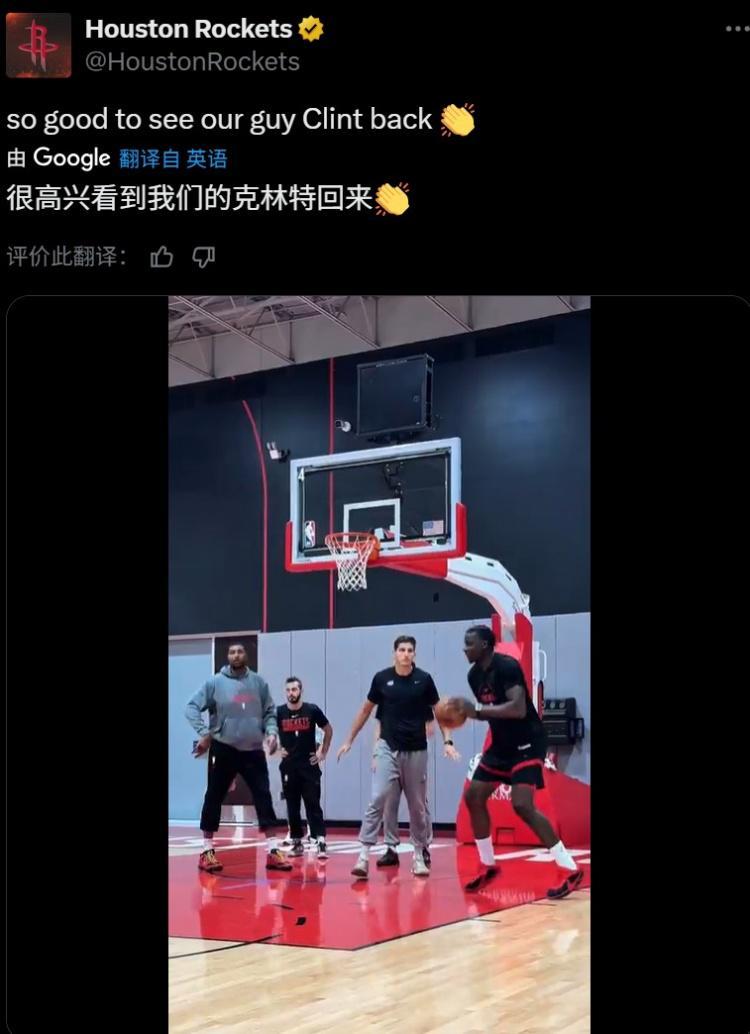Click the gold verified badge next to Houston Rockets
Screen dimensions: 750x1034
pyautogui.click(x=310, y=29)
